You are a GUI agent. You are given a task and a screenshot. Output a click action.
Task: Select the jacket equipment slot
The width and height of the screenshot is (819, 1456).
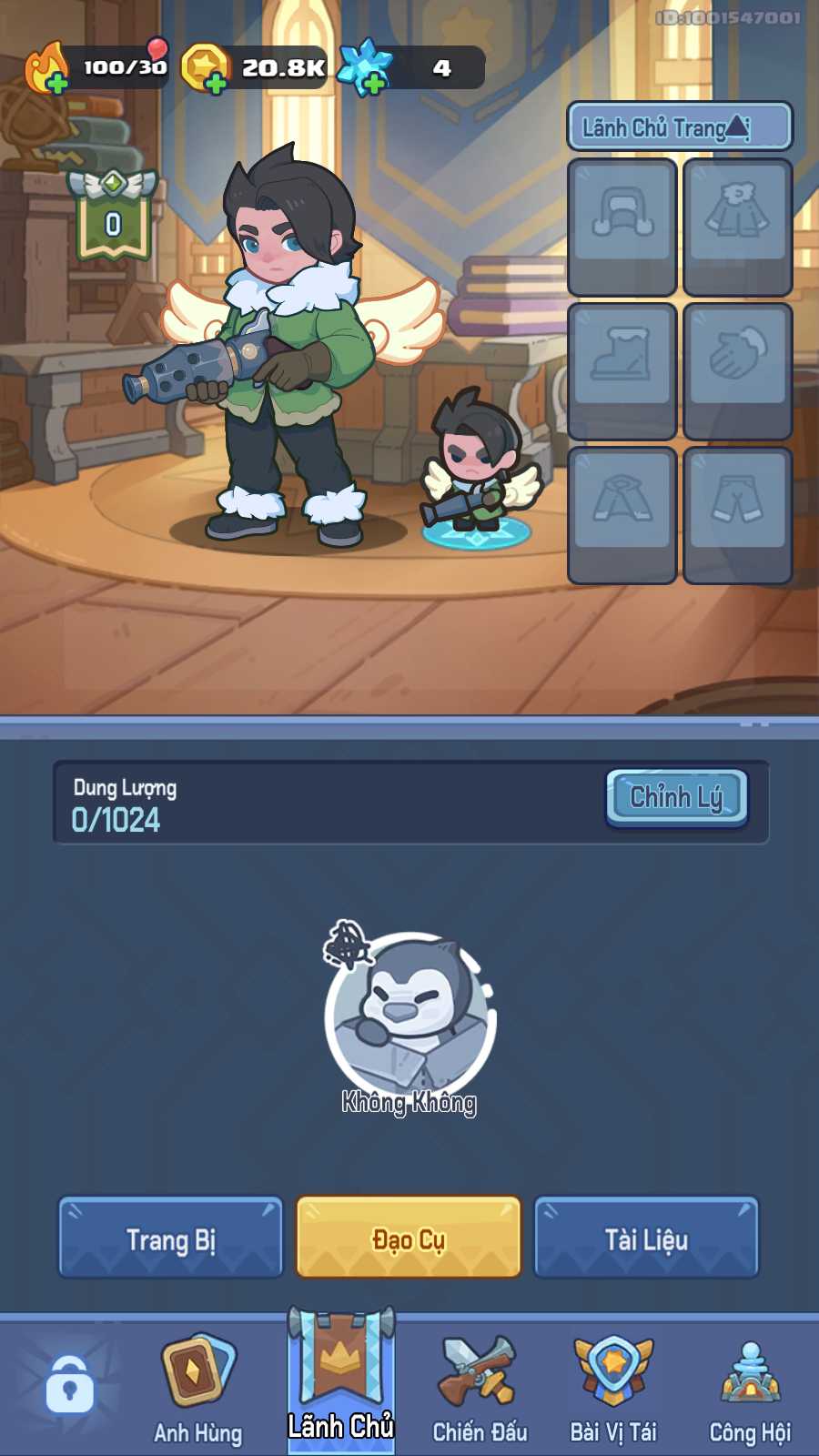click(738, 227)
